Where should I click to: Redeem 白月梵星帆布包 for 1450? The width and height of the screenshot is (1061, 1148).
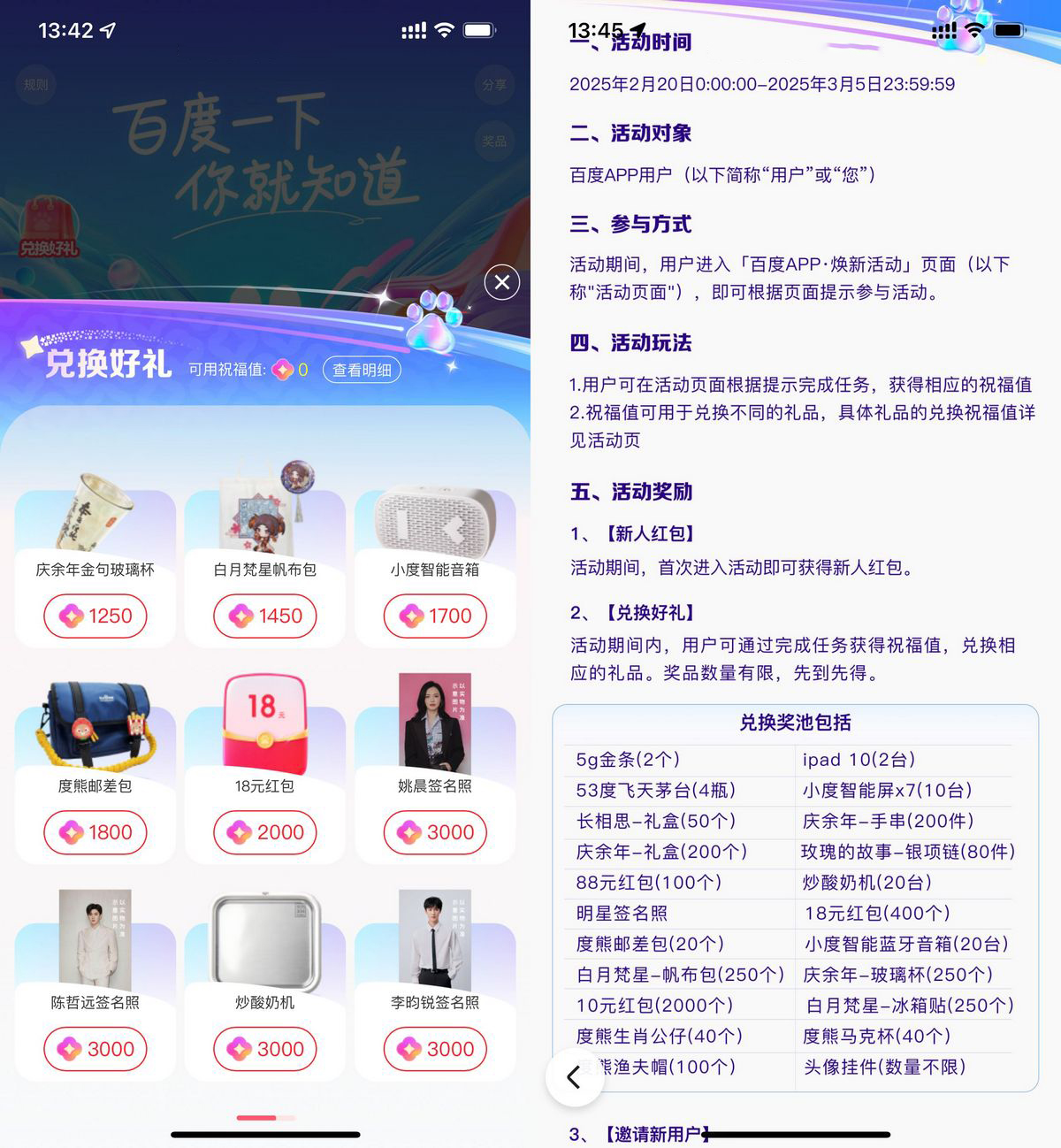coord(265,616)
